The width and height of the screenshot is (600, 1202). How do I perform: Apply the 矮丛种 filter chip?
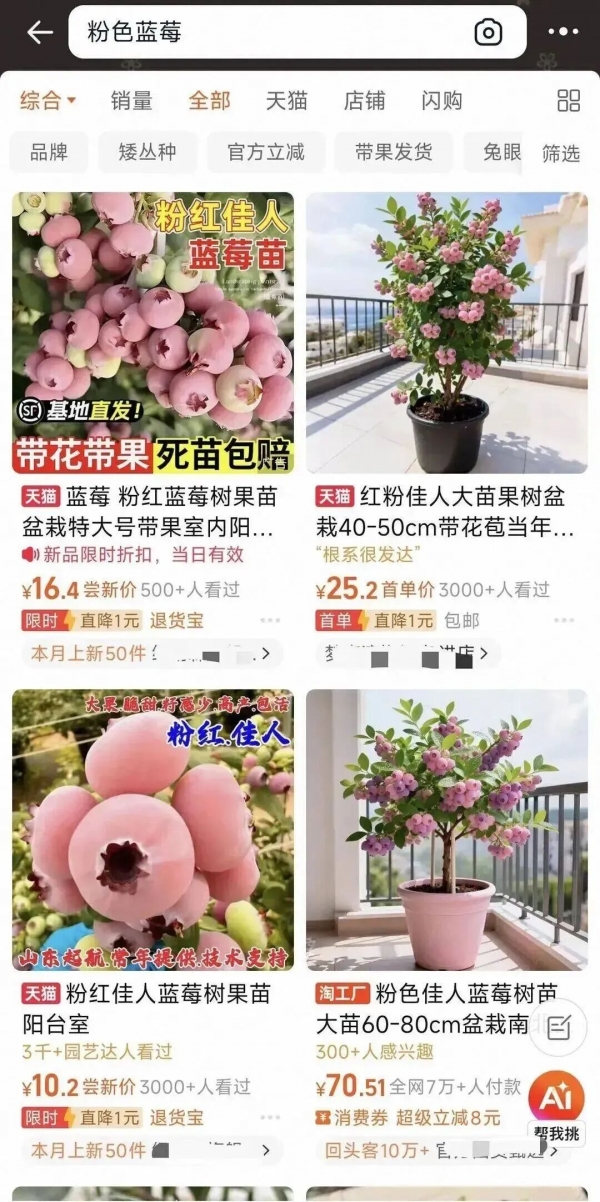tap(147, 152)
